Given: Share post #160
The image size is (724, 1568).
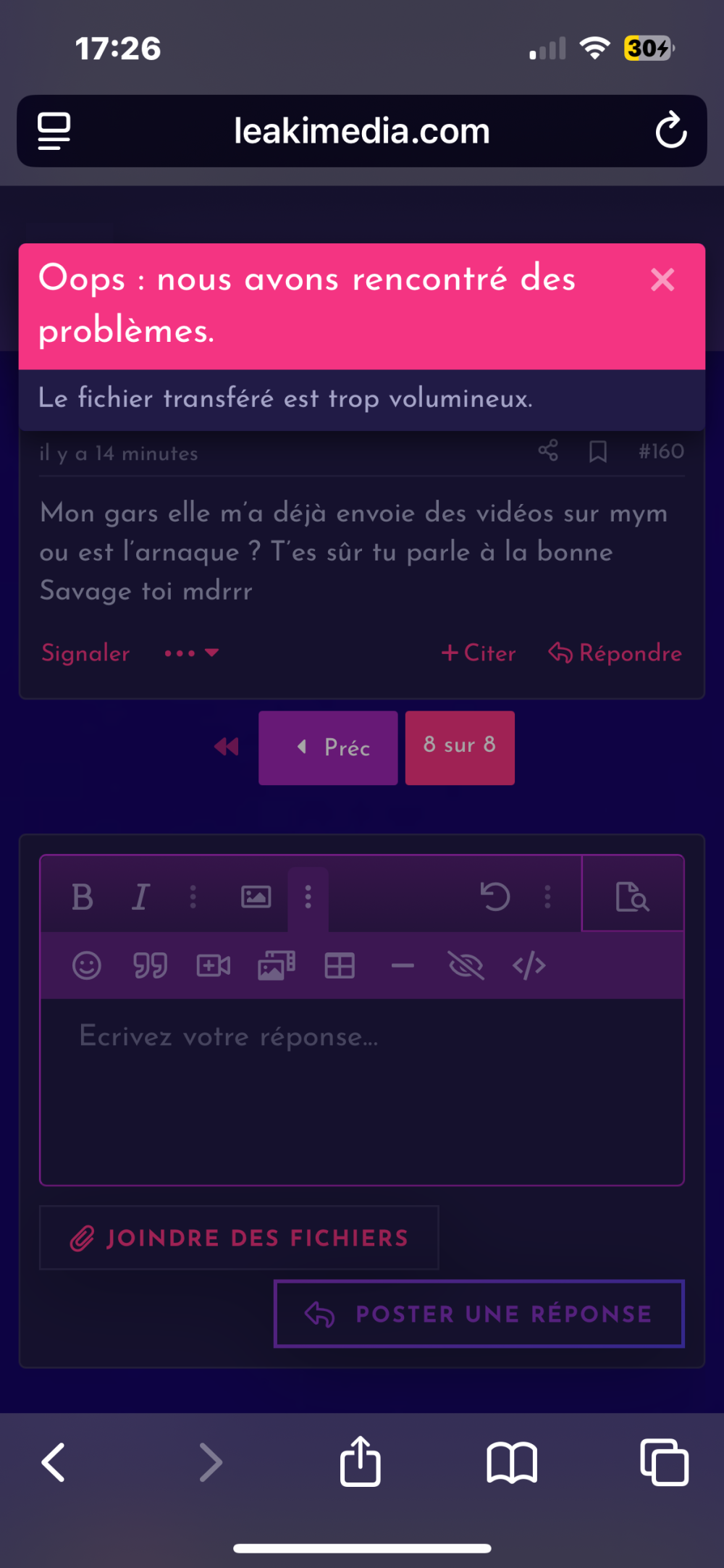Looking at the screenshot, I should pos(548,450).
